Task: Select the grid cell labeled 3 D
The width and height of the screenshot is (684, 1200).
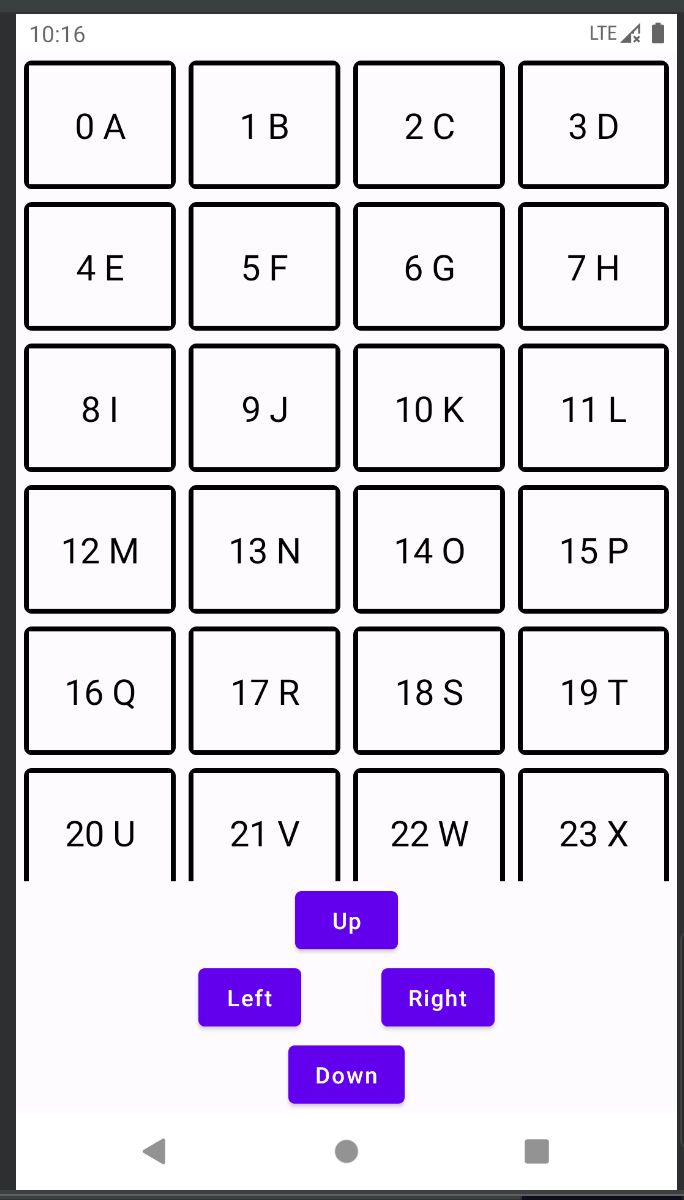Action: (x=593, y=125)
